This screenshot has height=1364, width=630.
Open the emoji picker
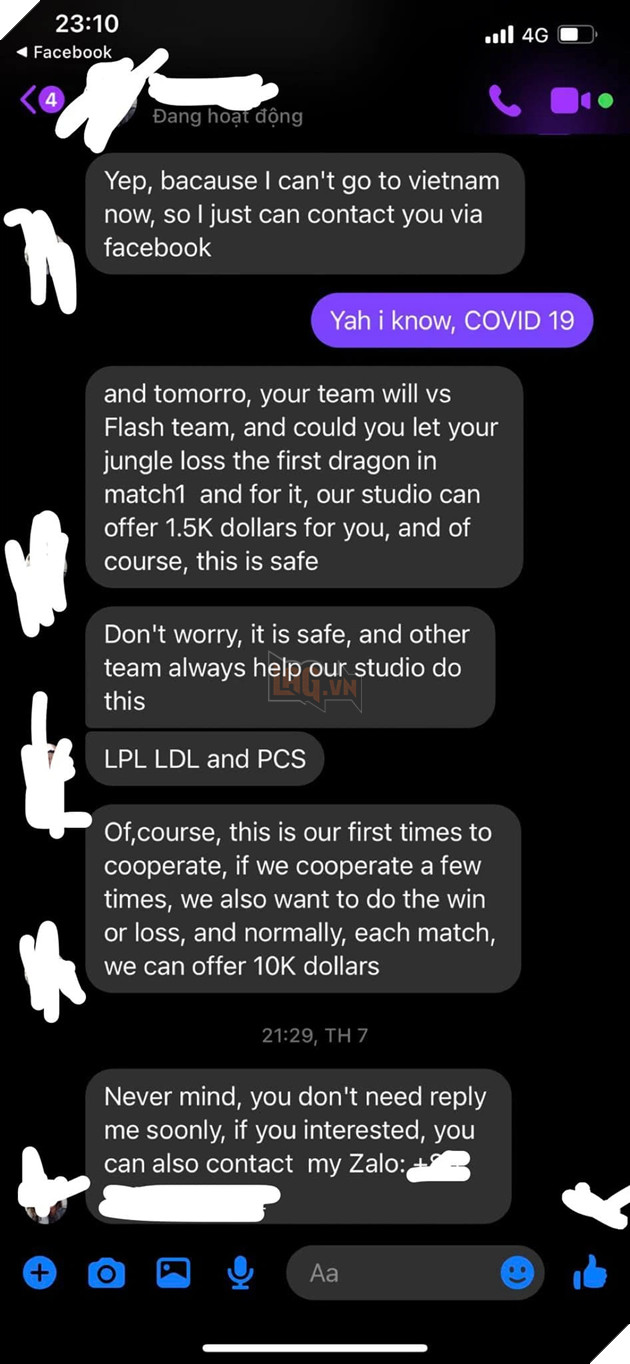pyautogui.click(x=517, y=1273)
